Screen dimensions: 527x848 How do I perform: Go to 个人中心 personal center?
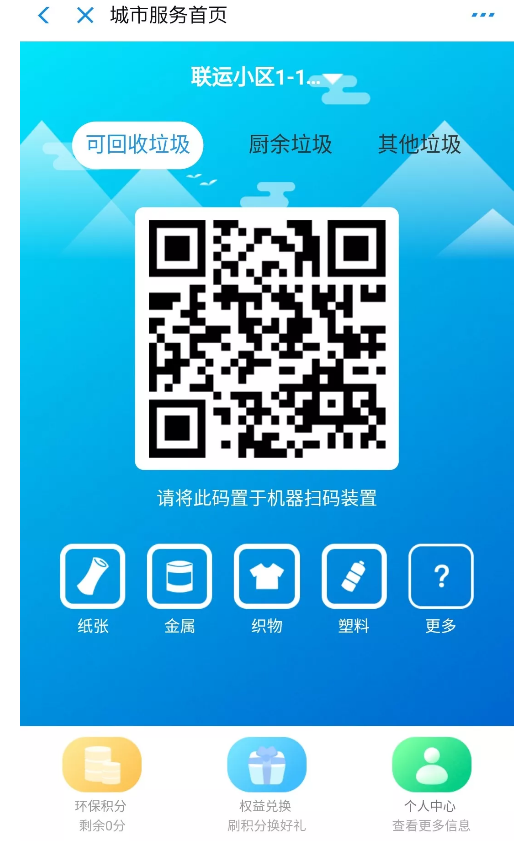pyautogui.click(x=431, y=785)
